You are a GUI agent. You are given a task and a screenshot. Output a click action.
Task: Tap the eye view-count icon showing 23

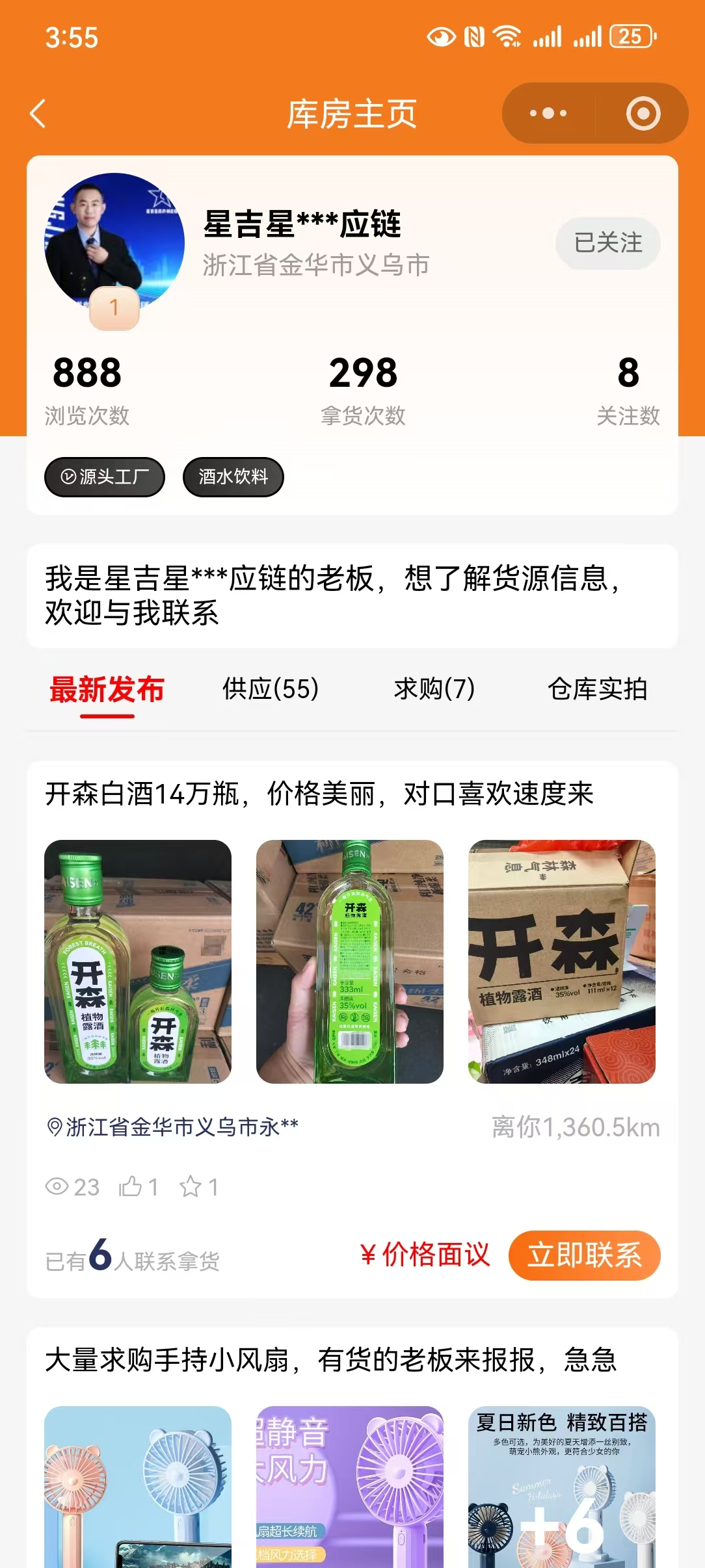coord(58,1186)
